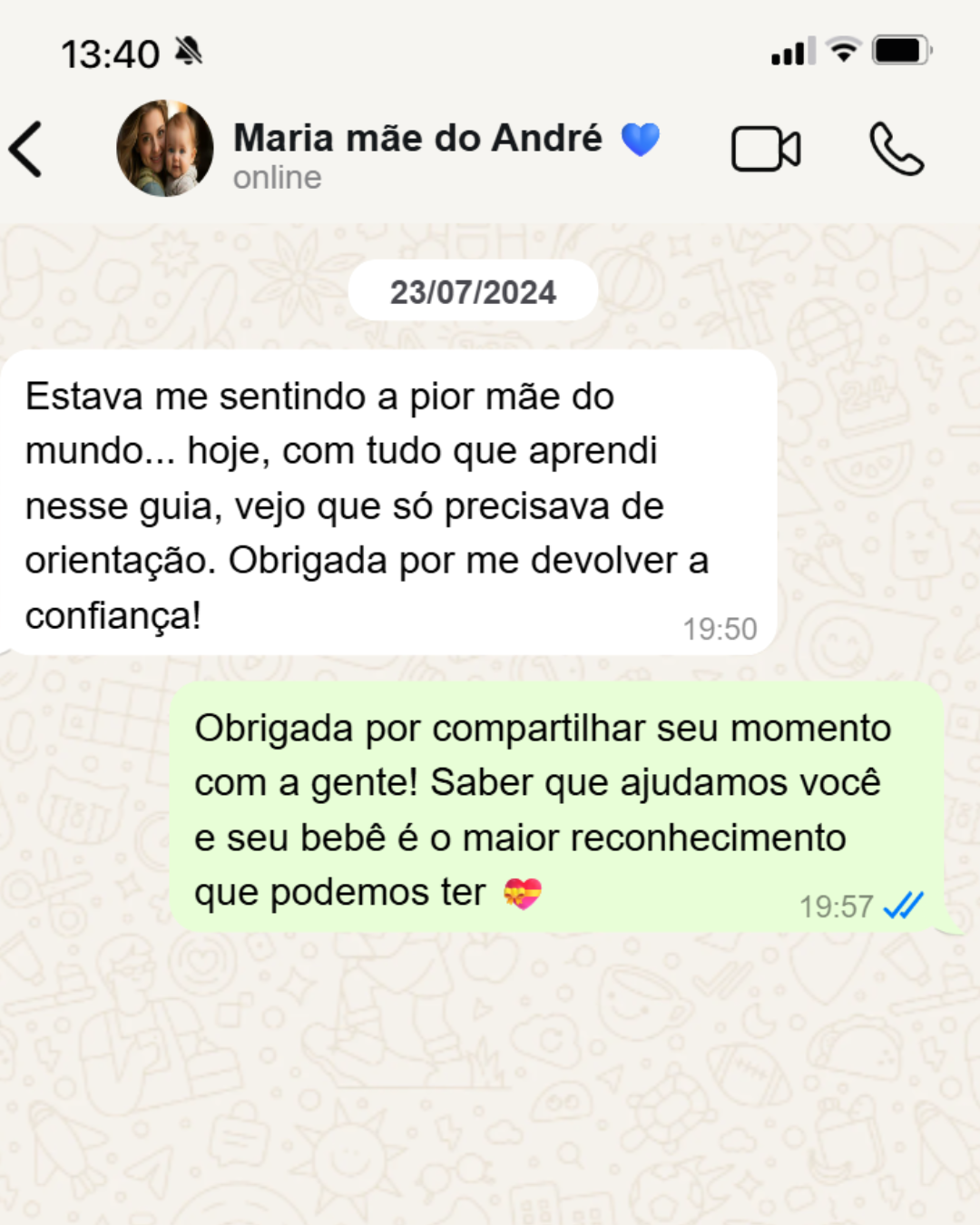Start a voice call with Maria
Image resolution: width=980 pixels, height=1225 pixels.
[896, 150]
